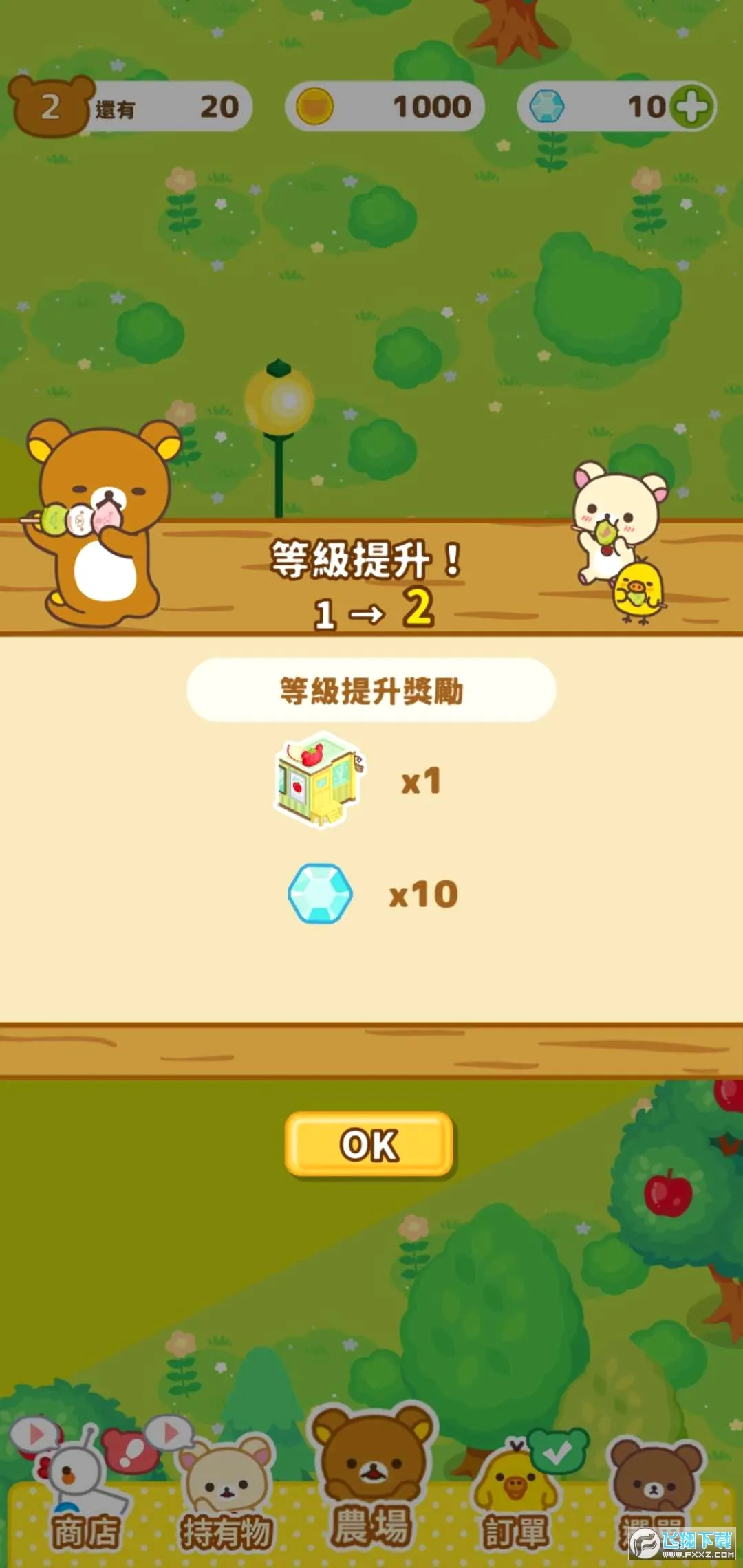This screenshot has width=743, height=1568.
Task: Confirm the level-up reward with OK
Action: (x=369, y=1144)
